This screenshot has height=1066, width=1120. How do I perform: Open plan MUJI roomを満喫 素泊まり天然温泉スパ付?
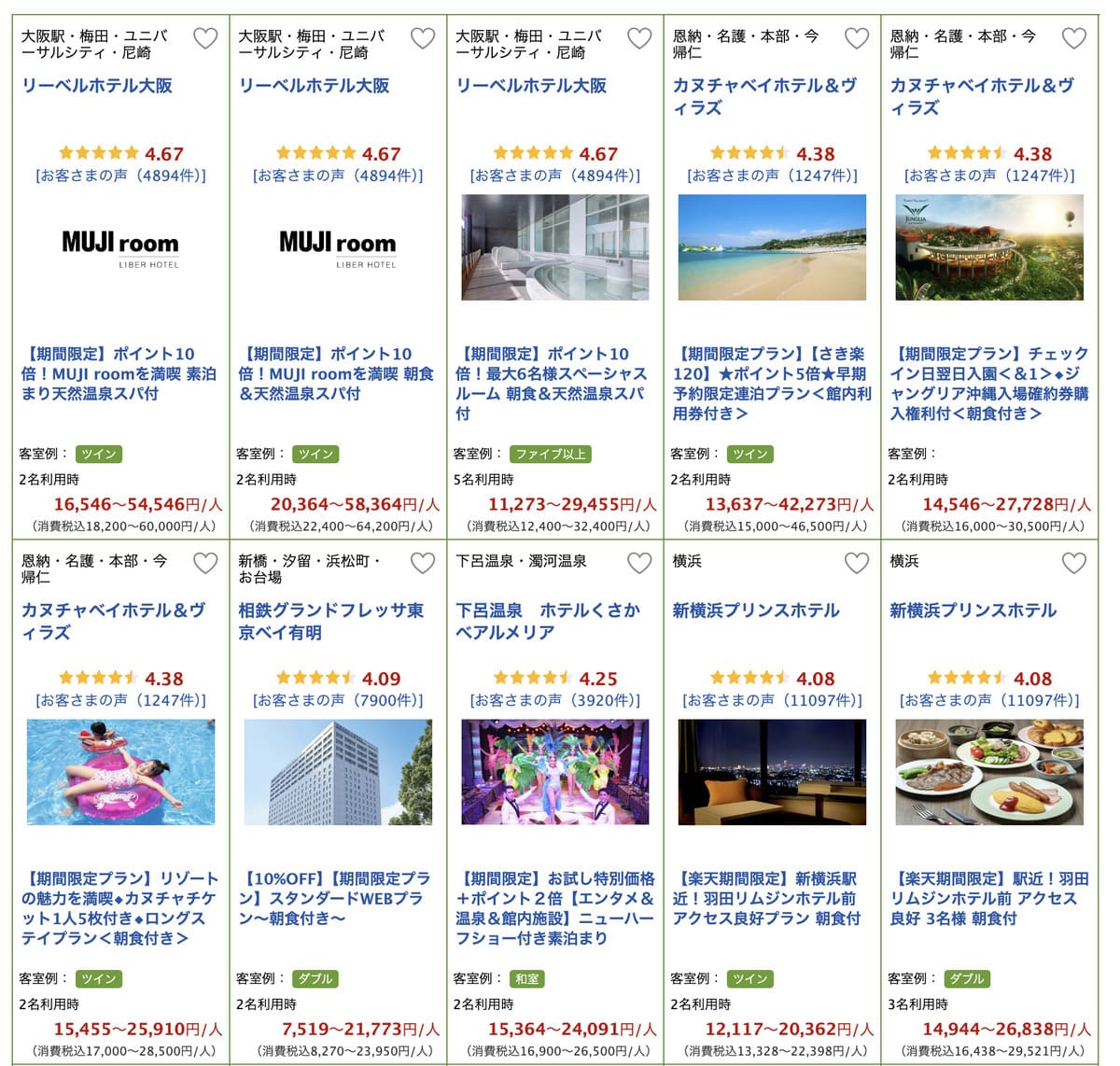coord(119,373)
